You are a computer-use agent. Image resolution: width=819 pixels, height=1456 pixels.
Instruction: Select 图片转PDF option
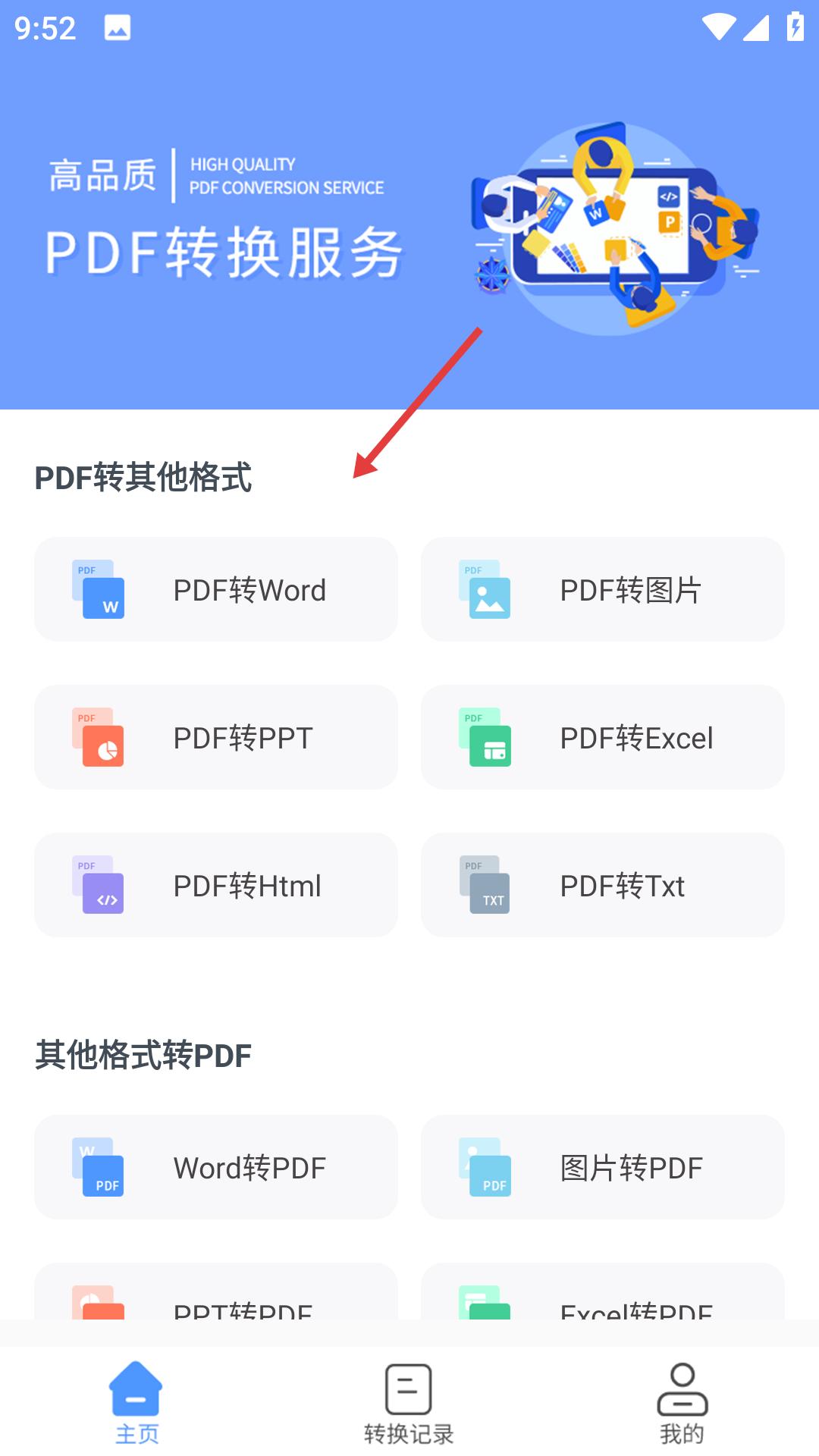(603, 1167)
